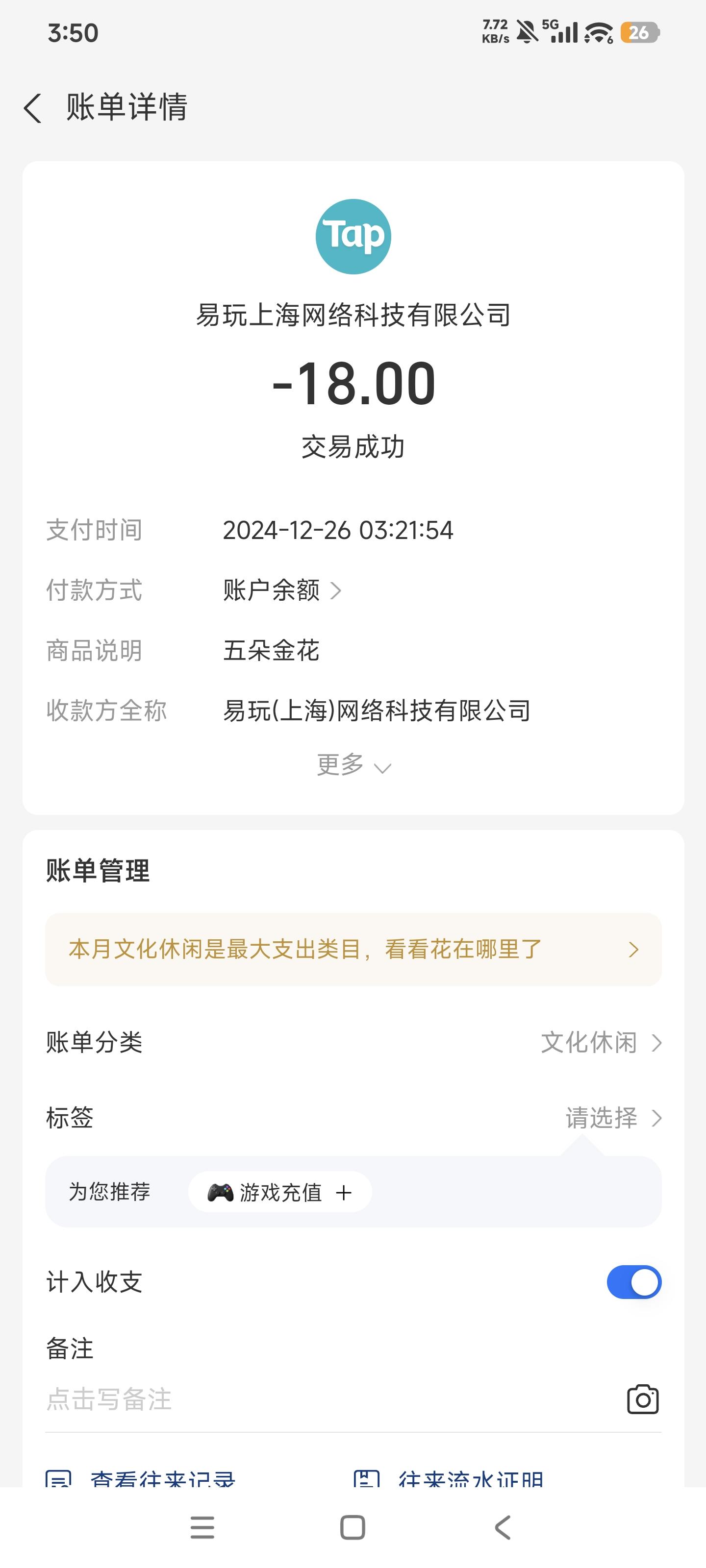
Task: Tap the 点击写备注 note field
Action: 329,1399
